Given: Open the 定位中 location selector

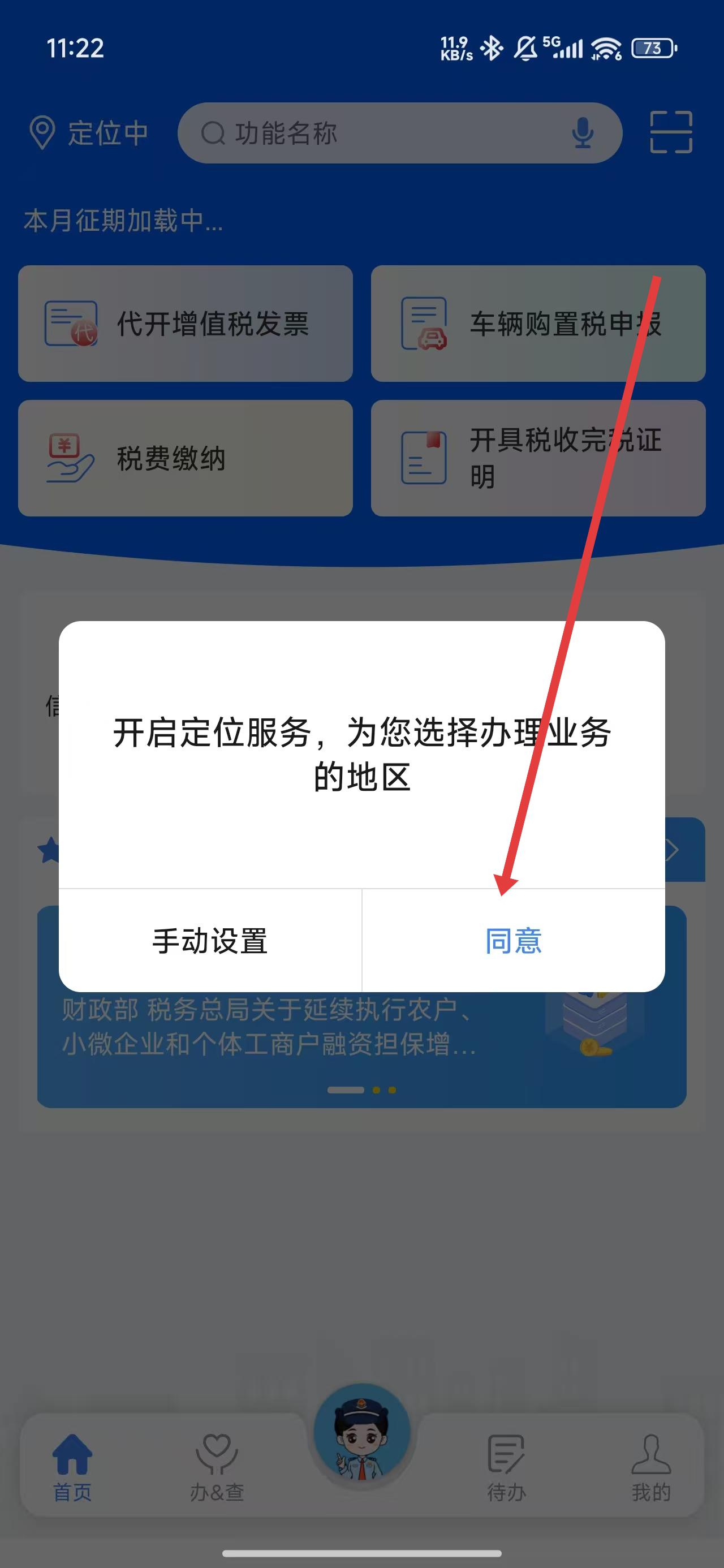Looking at the screenshot, I should pos(88,133).
